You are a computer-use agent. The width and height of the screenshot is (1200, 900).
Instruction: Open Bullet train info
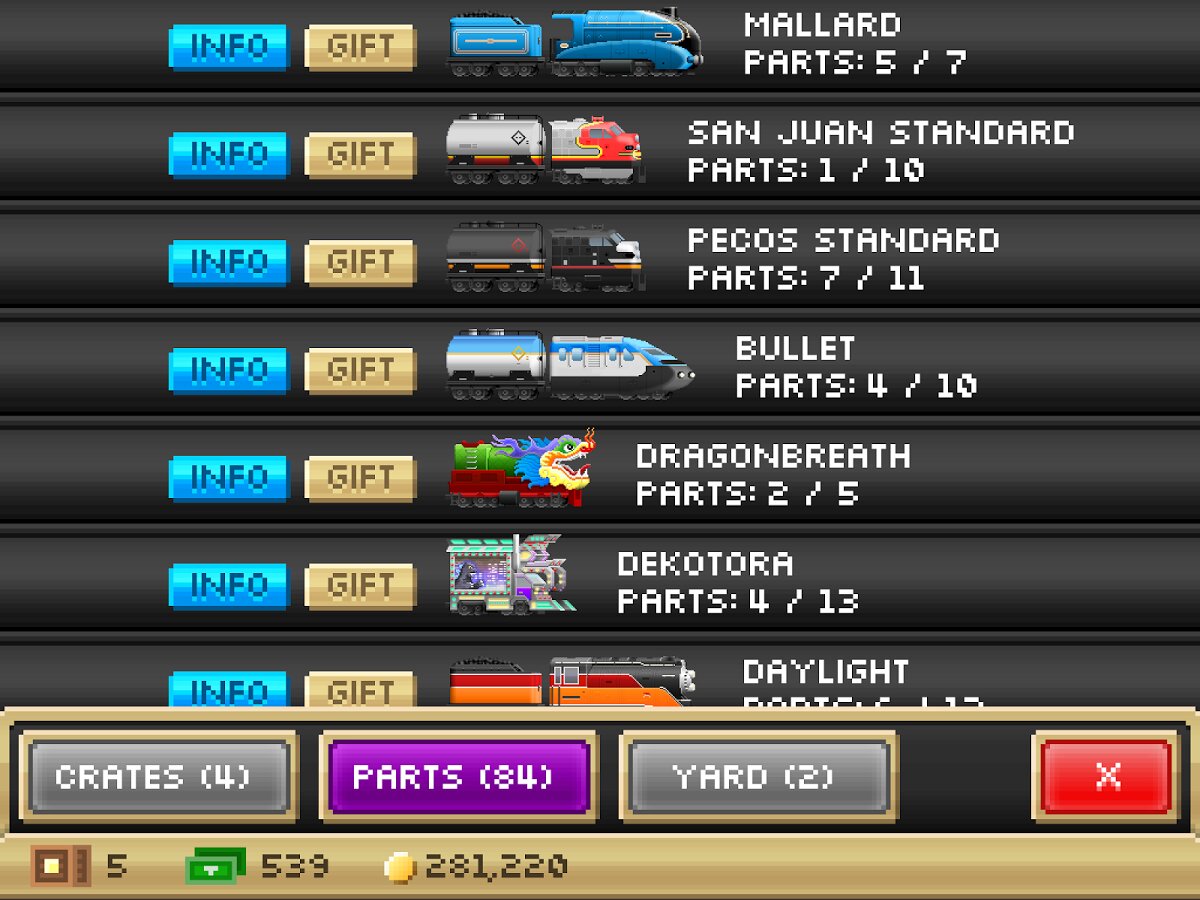pos(229,371)
